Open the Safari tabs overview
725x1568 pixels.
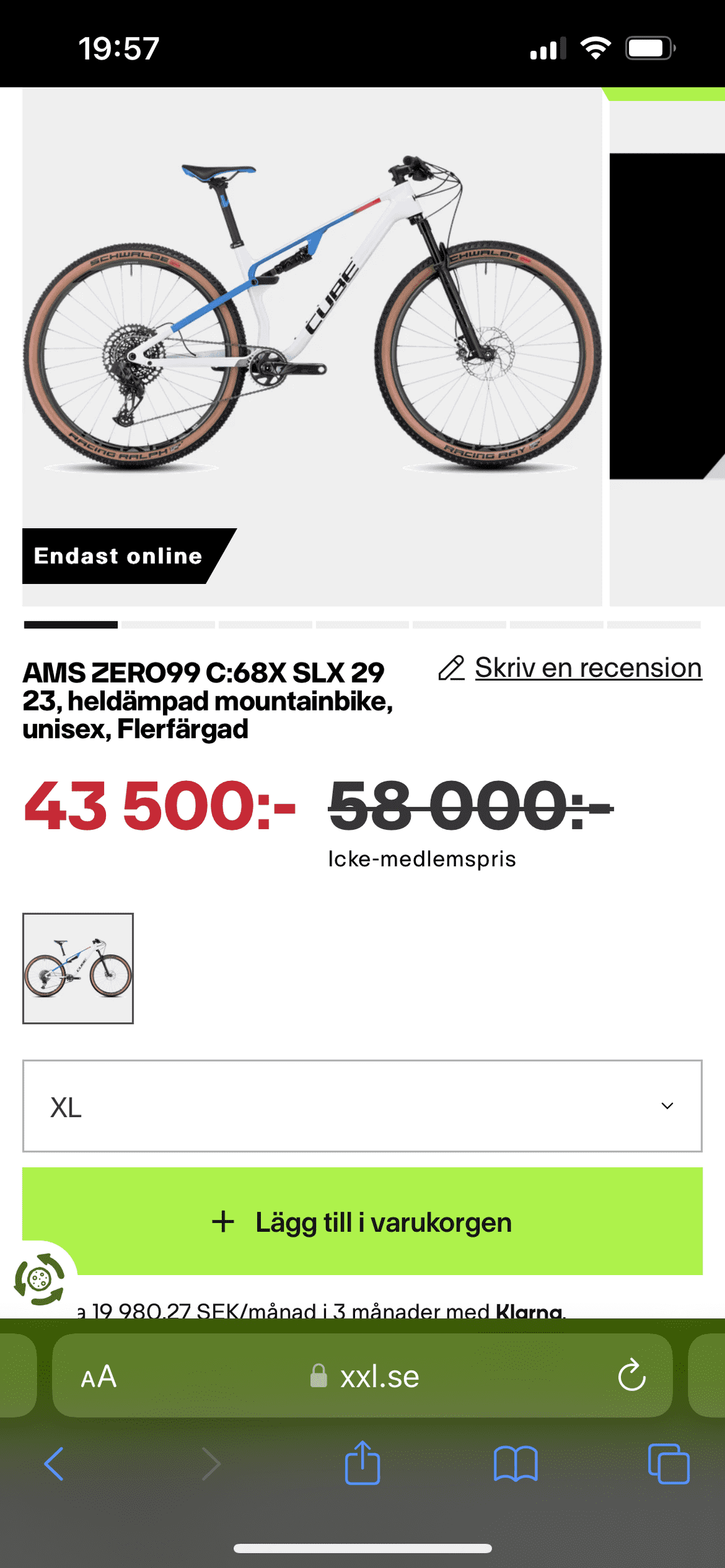click(x=669, y=1464)
